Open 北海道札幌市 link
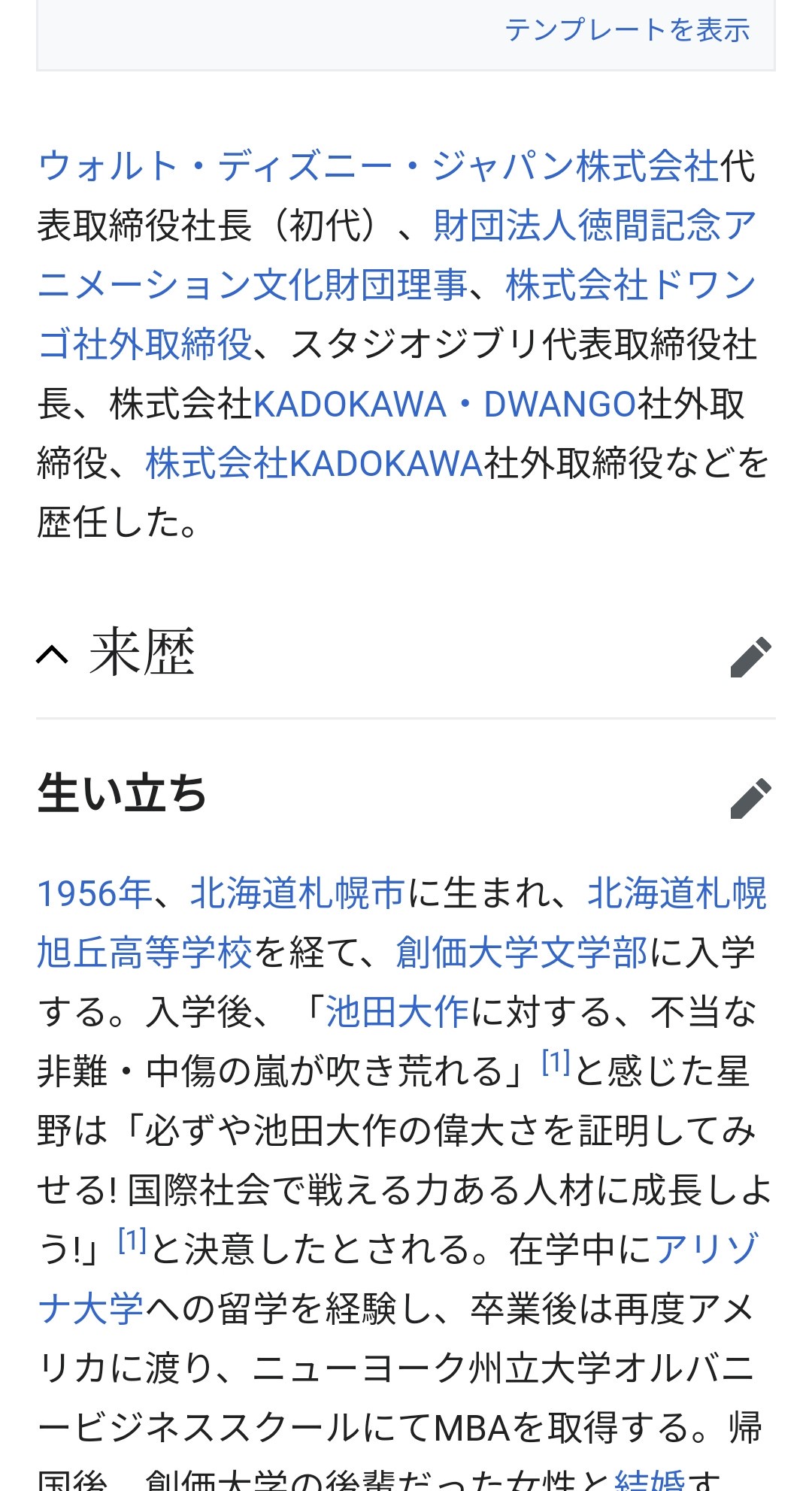 pyautogui.click(x=298, y=894)
